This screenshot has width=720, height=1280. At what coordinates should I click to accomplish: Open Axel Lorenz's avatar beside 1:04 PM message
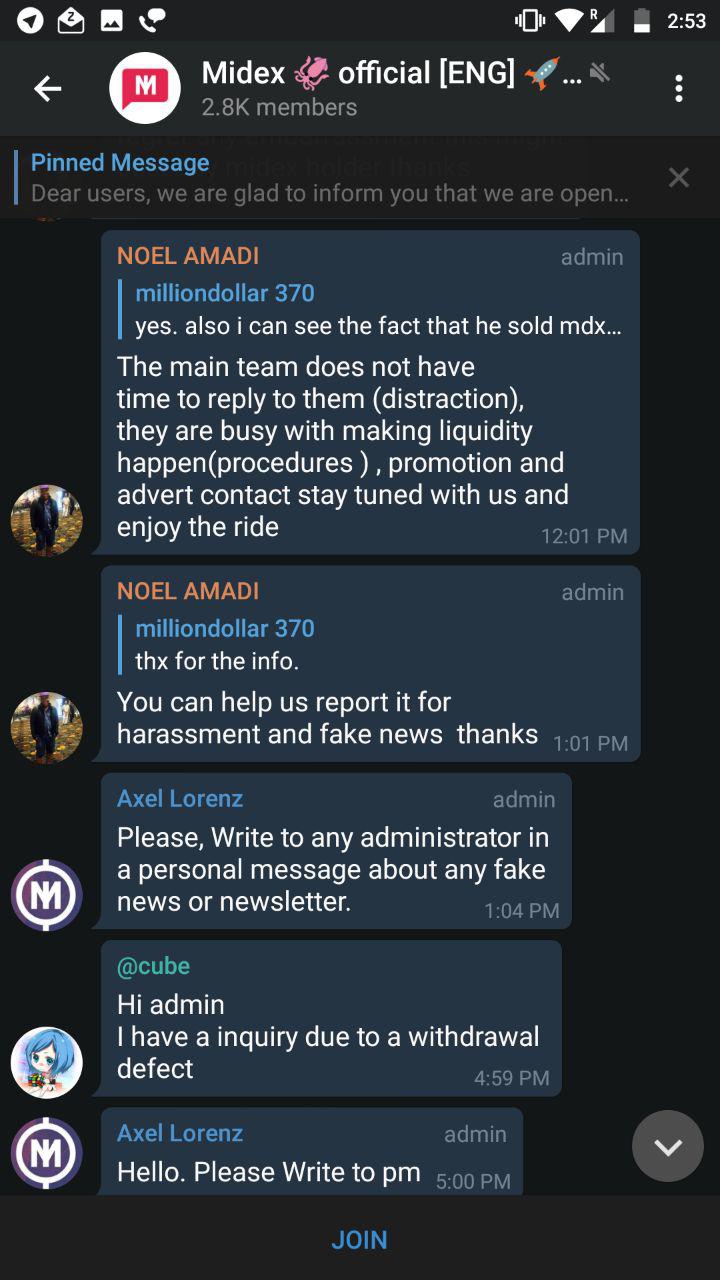coord(47,895)
